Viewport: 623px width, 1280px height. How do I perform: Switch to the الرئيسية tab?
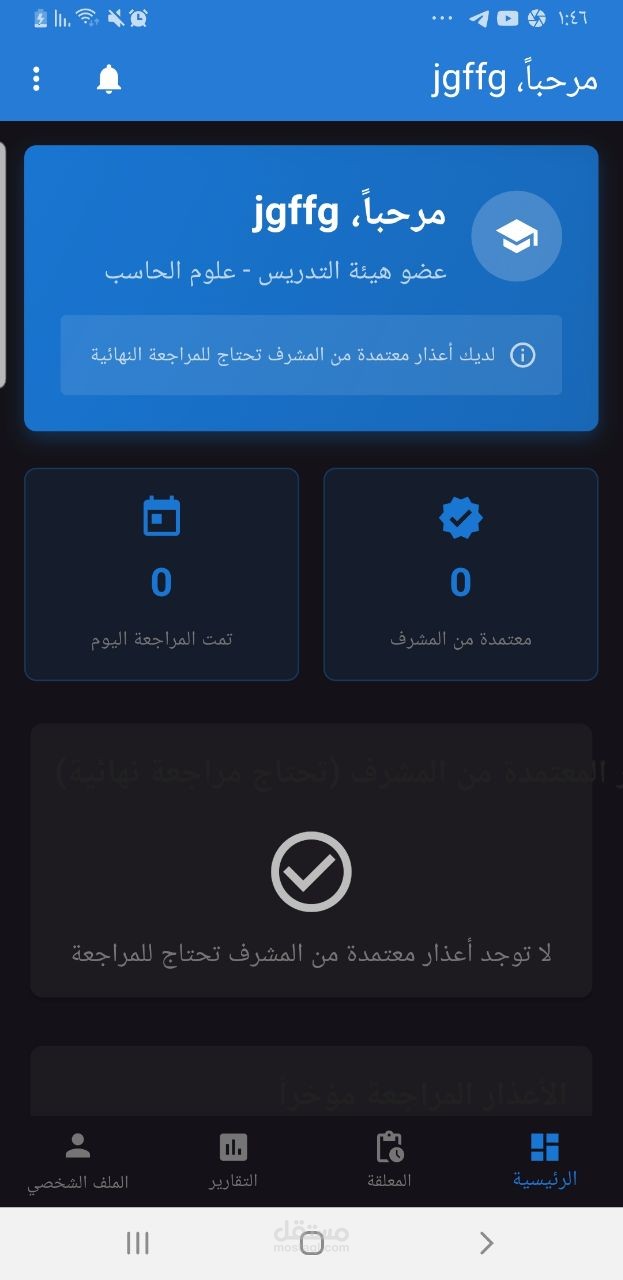pos(545,1160)
